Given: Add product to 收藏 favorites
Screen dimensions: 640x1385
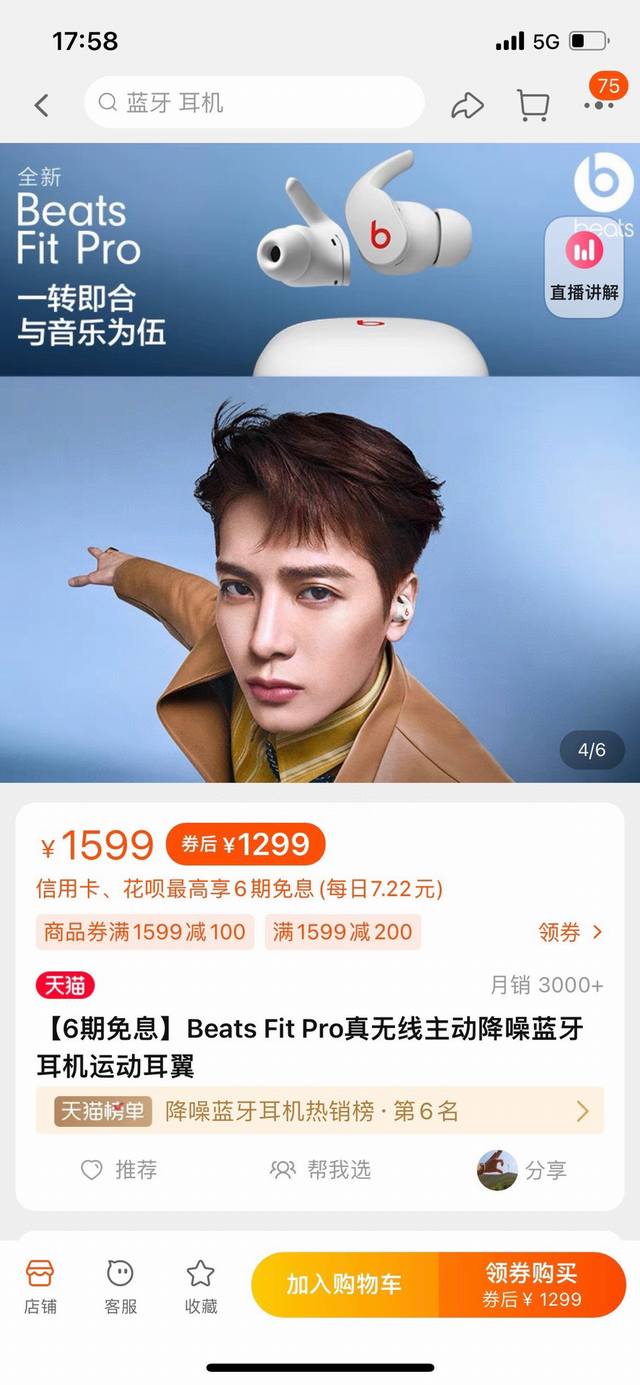Looking at the screenshot, I should pyautogui.click(x=201, y=1286).
